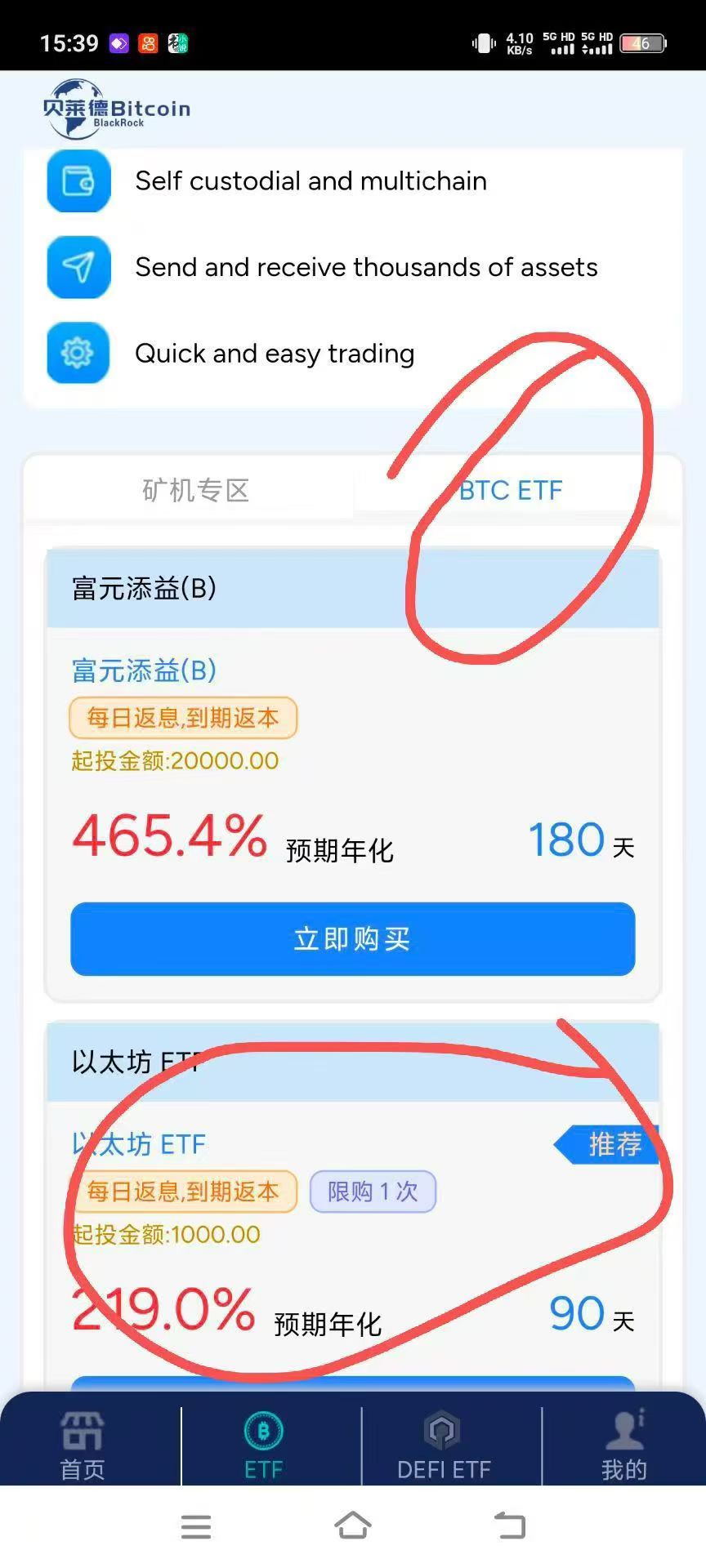Select the BTC ETF tab
This screenshot has width=706, height=1568.
click(512, 490)
